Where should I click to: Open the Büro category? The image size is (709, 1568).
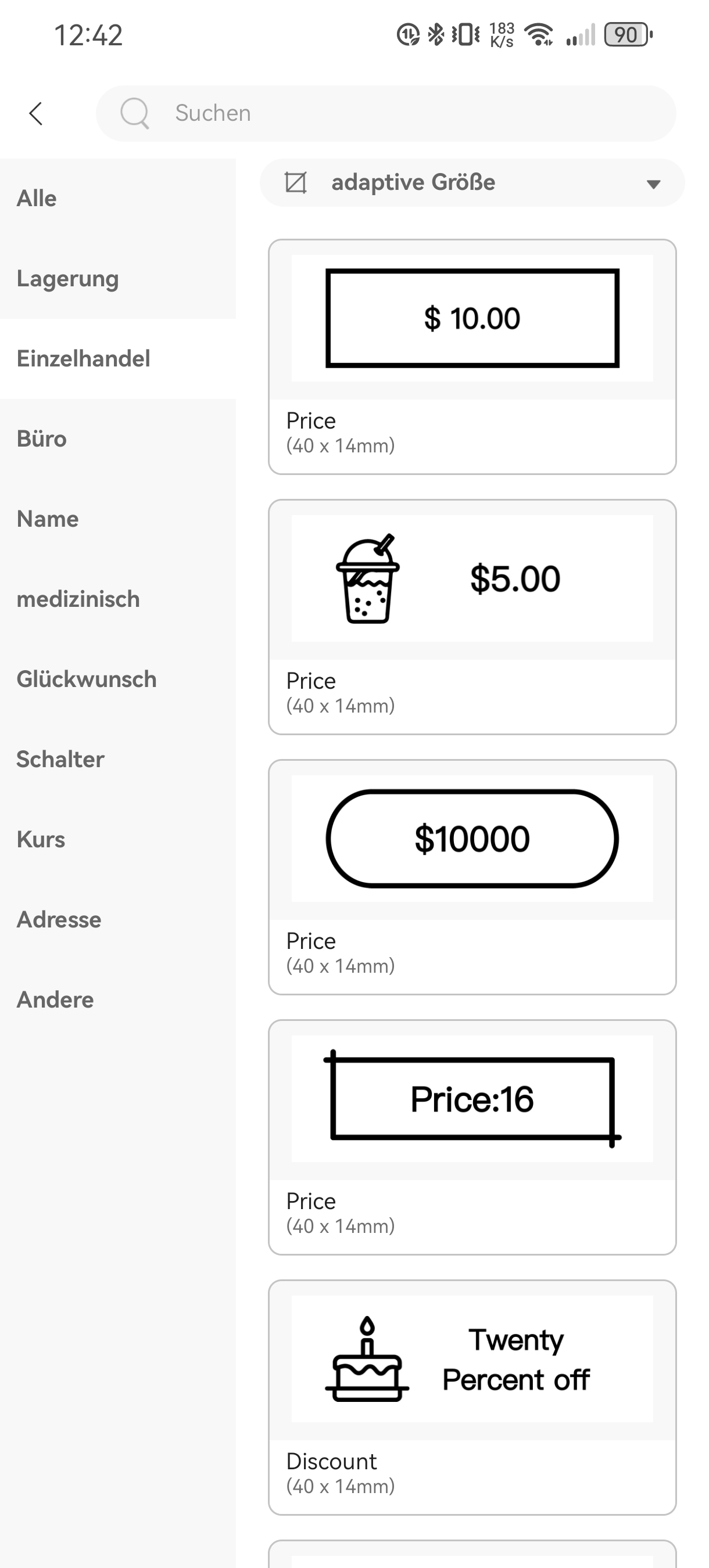117,439
